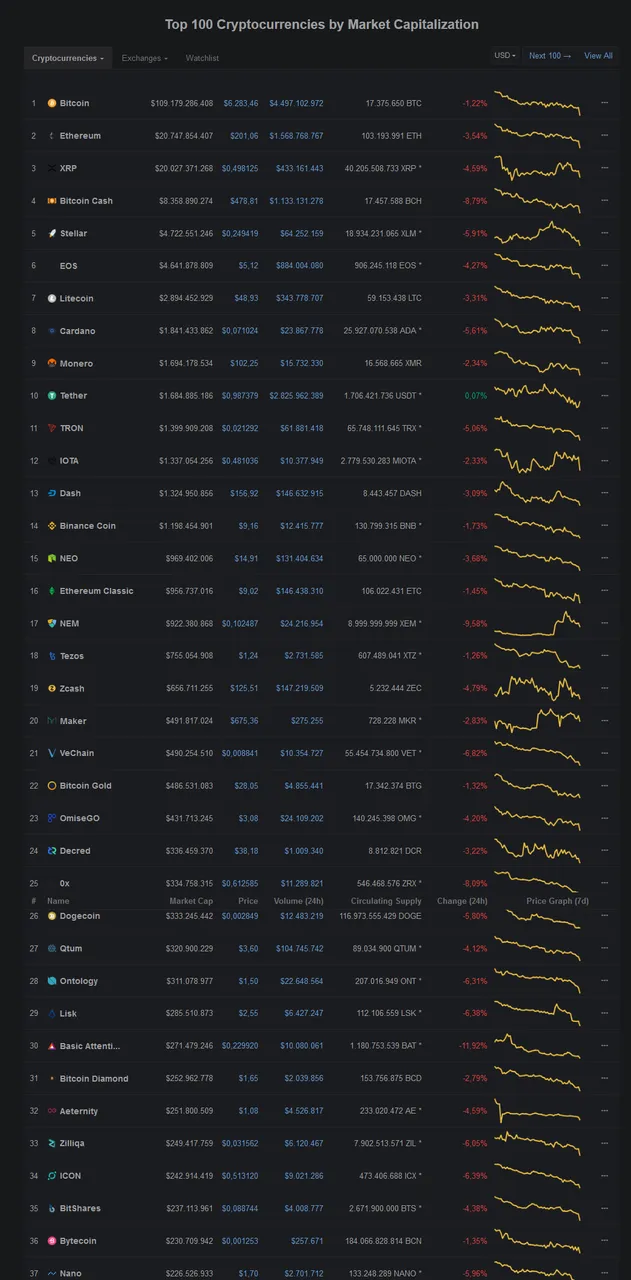Image resolution: width=631 pixels, height=1280 pixels.
Task: Open the Bitcoin coin page
Action: click(x=74, y=103)
